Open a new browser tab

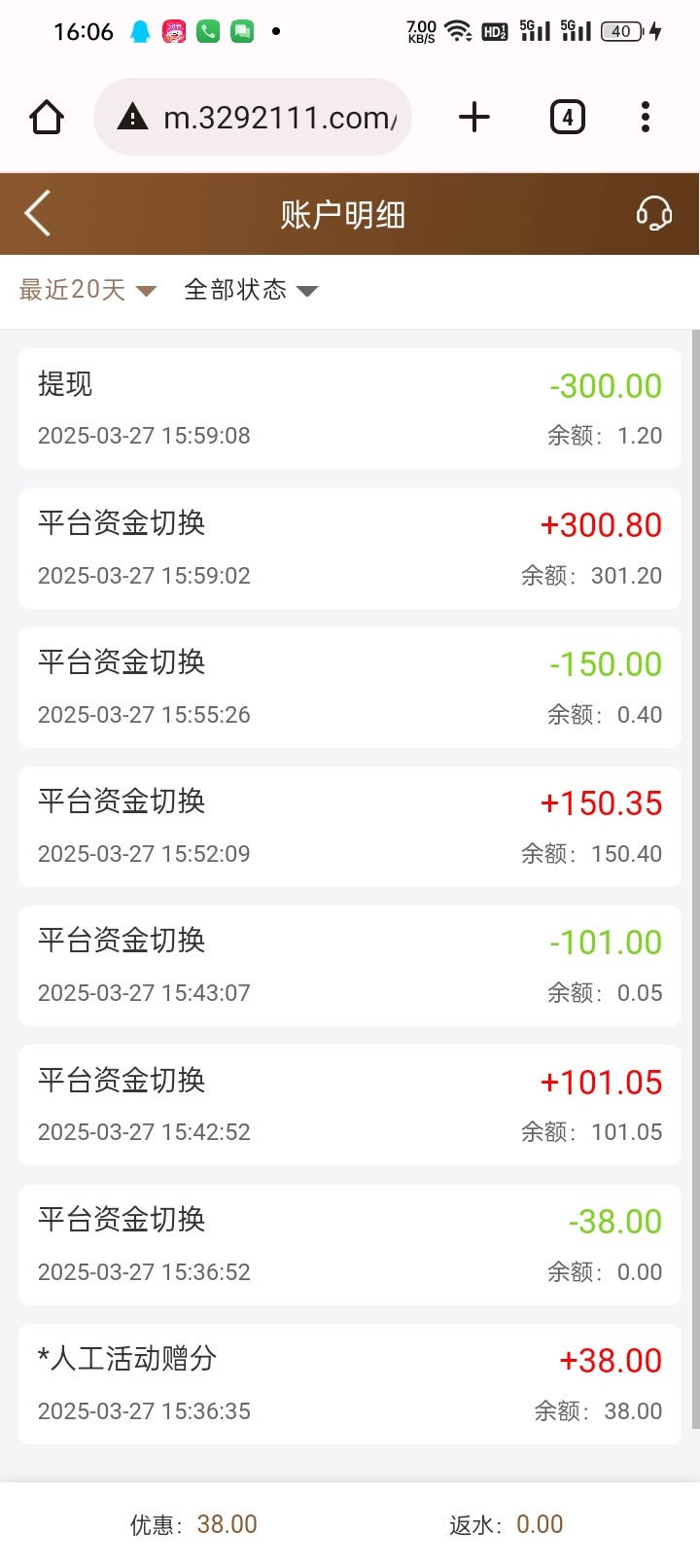474,118
